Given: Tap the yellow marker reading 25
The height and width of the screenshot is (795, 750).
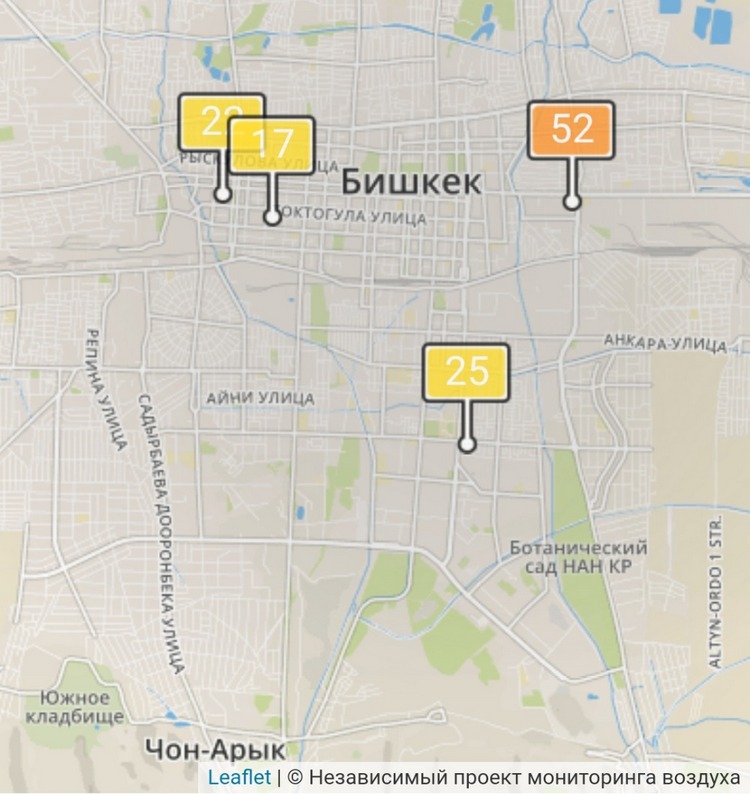Looking at the screenshot, I should click(466, 373).
